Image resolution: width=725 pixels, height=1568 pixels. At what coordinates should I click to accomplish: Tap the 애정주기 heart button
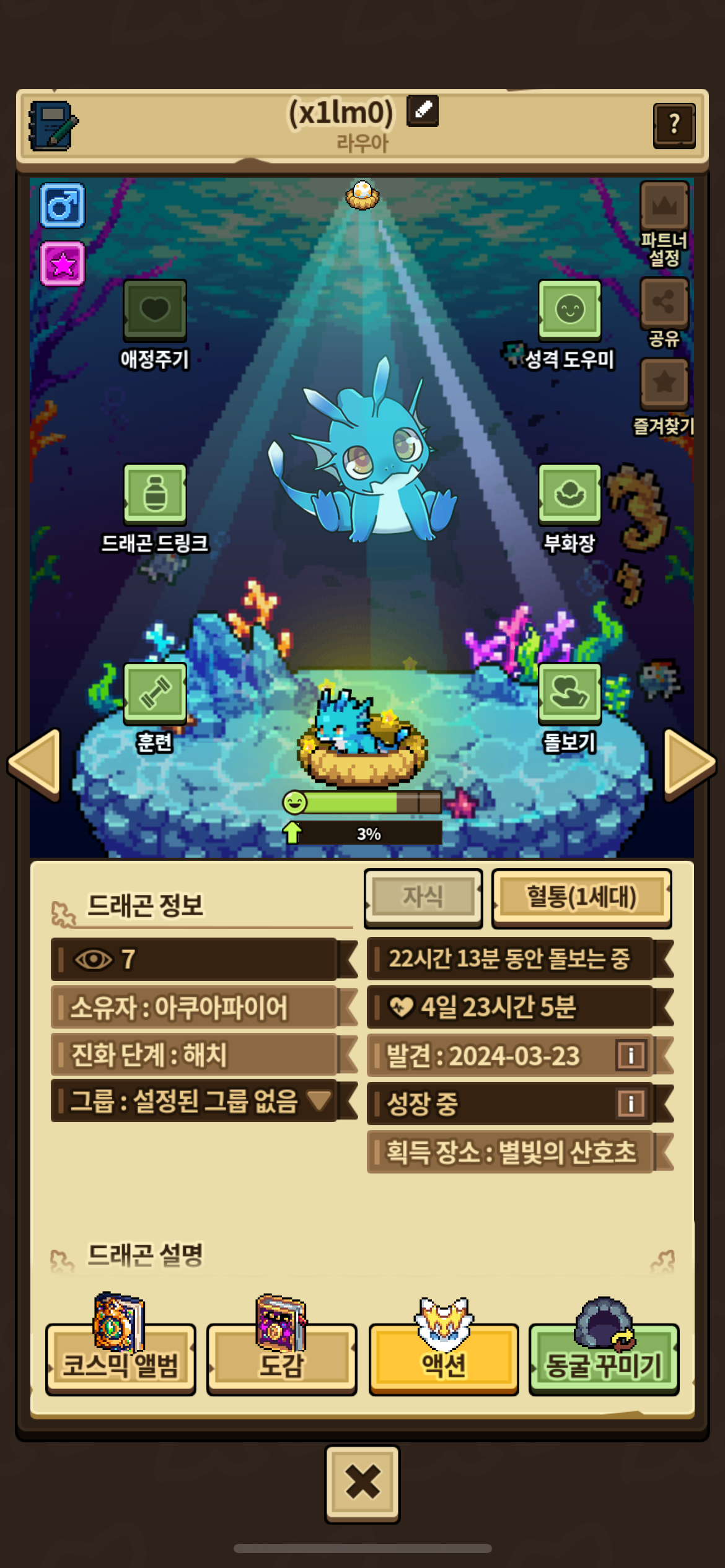(155, 310)
